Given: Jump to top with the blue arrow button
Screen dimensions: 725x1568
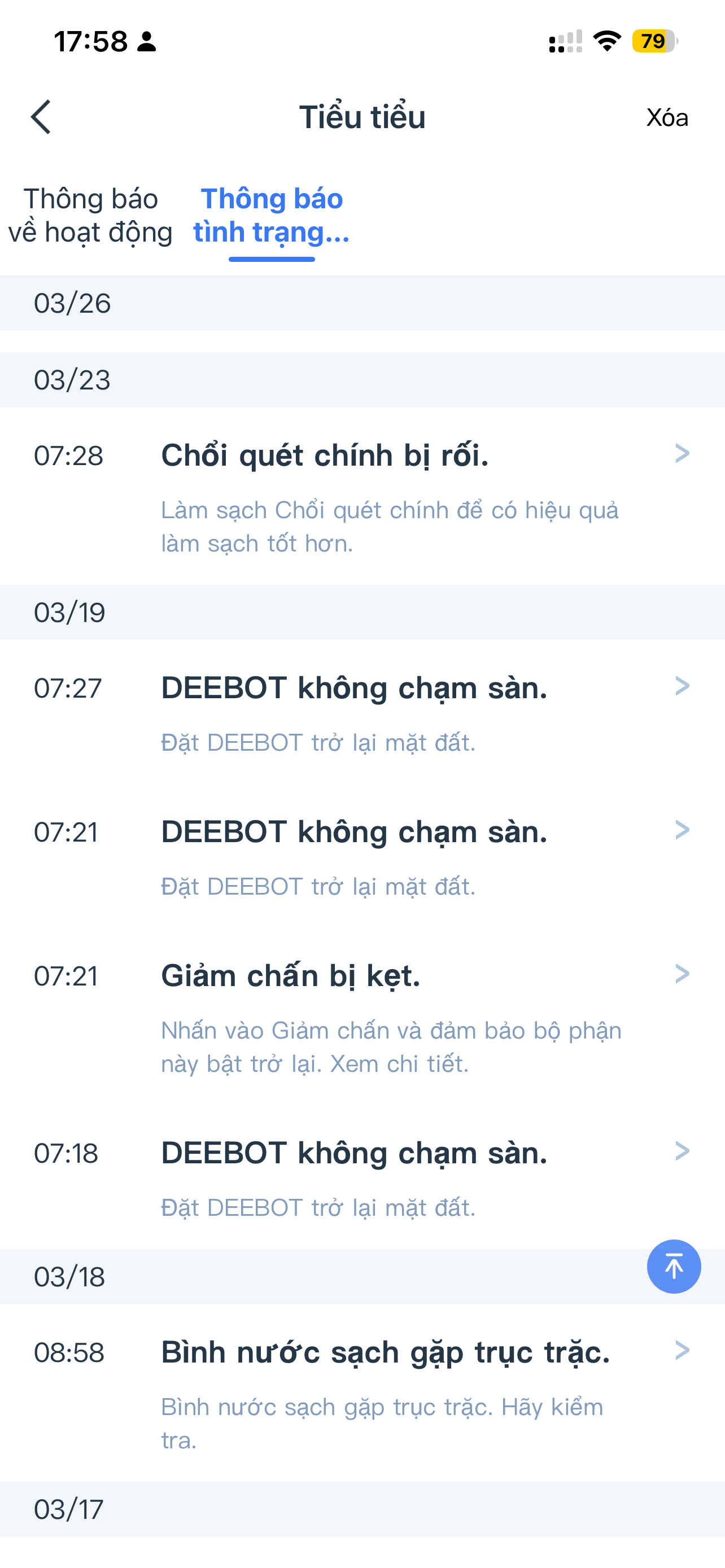Looking at the screenshot, I should coord(673,1267).
